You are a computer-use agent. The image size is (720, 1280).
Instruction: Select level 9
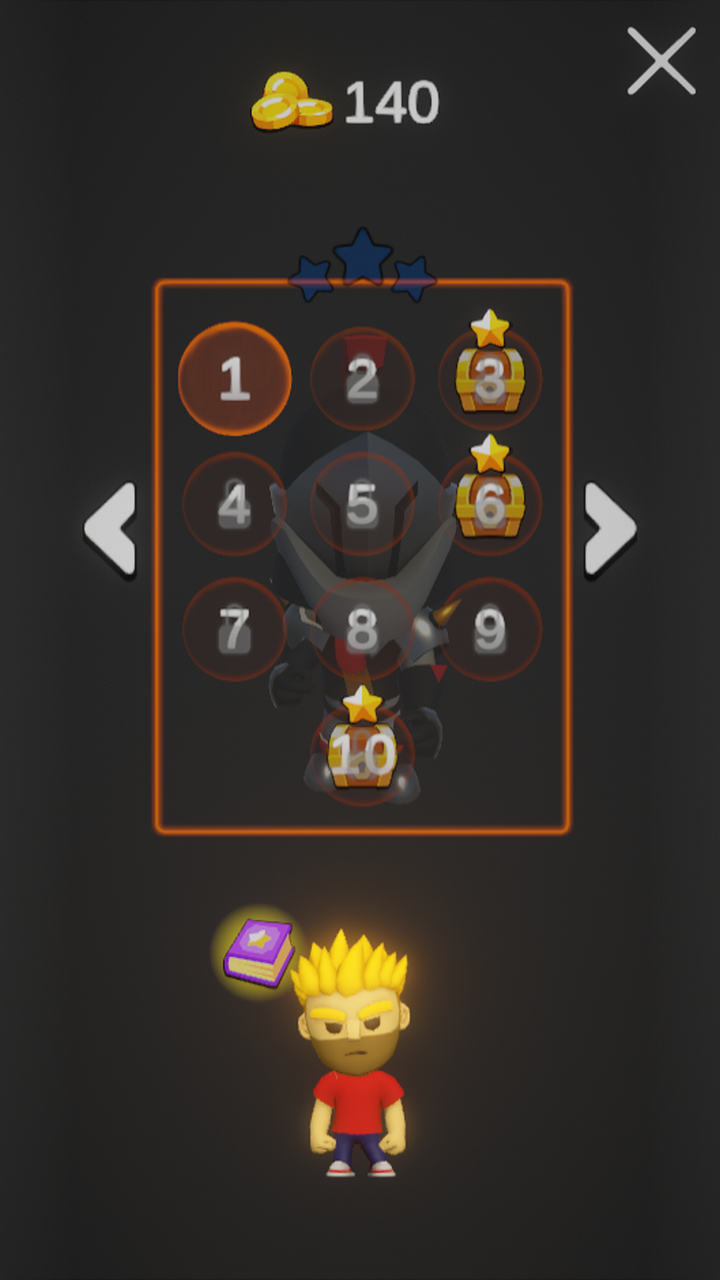(x=490, y=630)
